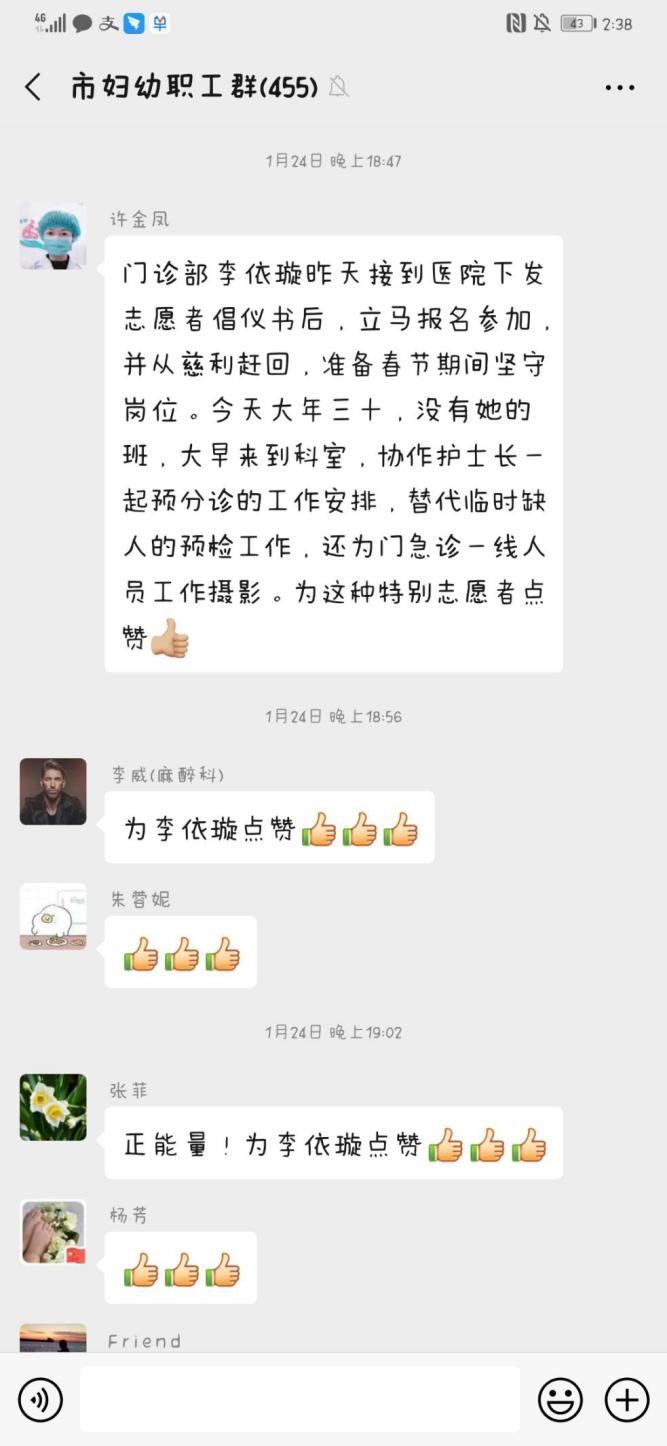667x1446 pixels.
Task: Open the plus attachments menu
Action: click(x=627, y=1400)
